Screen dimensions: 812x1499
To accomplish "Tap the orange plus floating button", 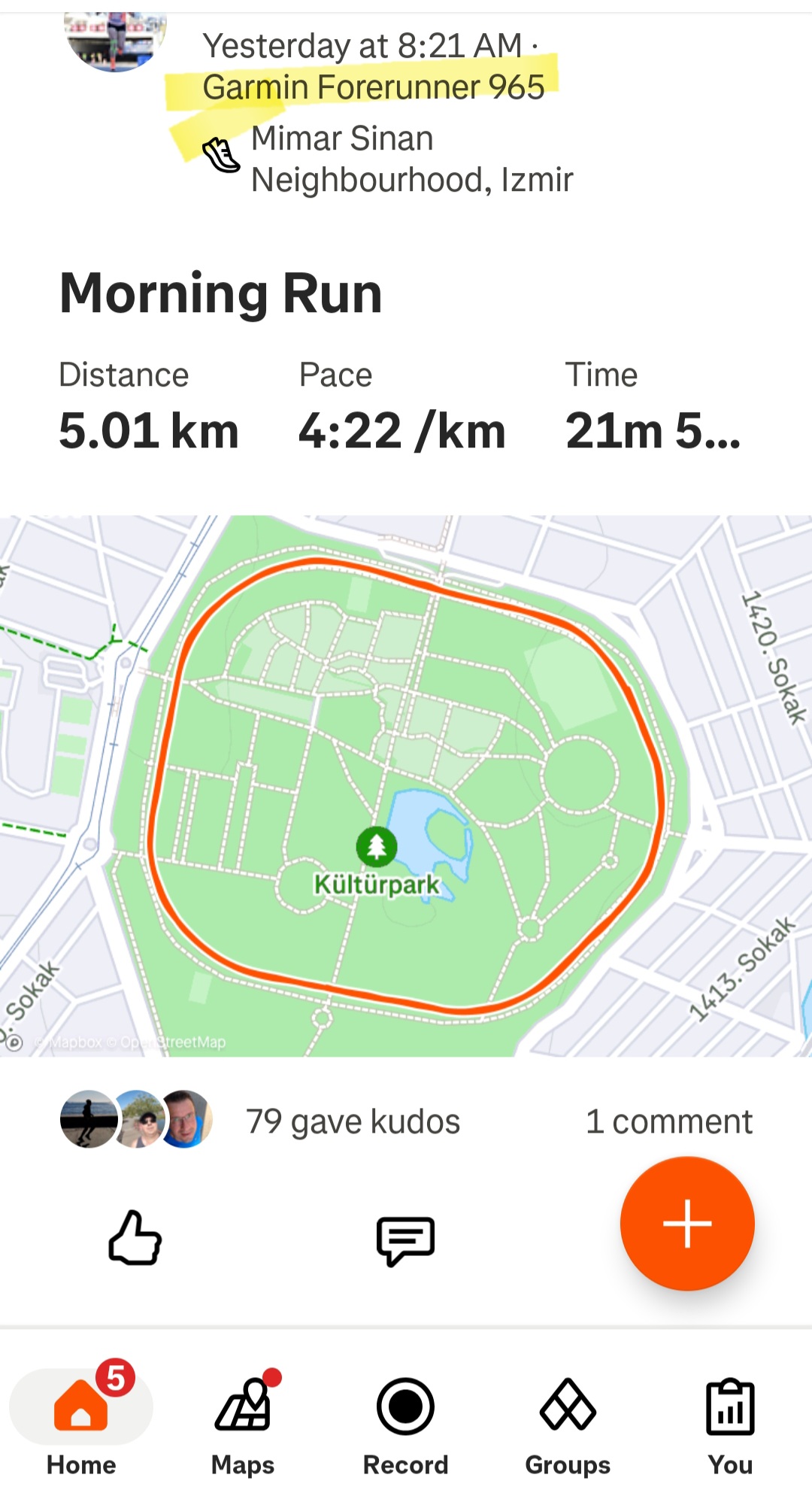I will [686, 1224].
